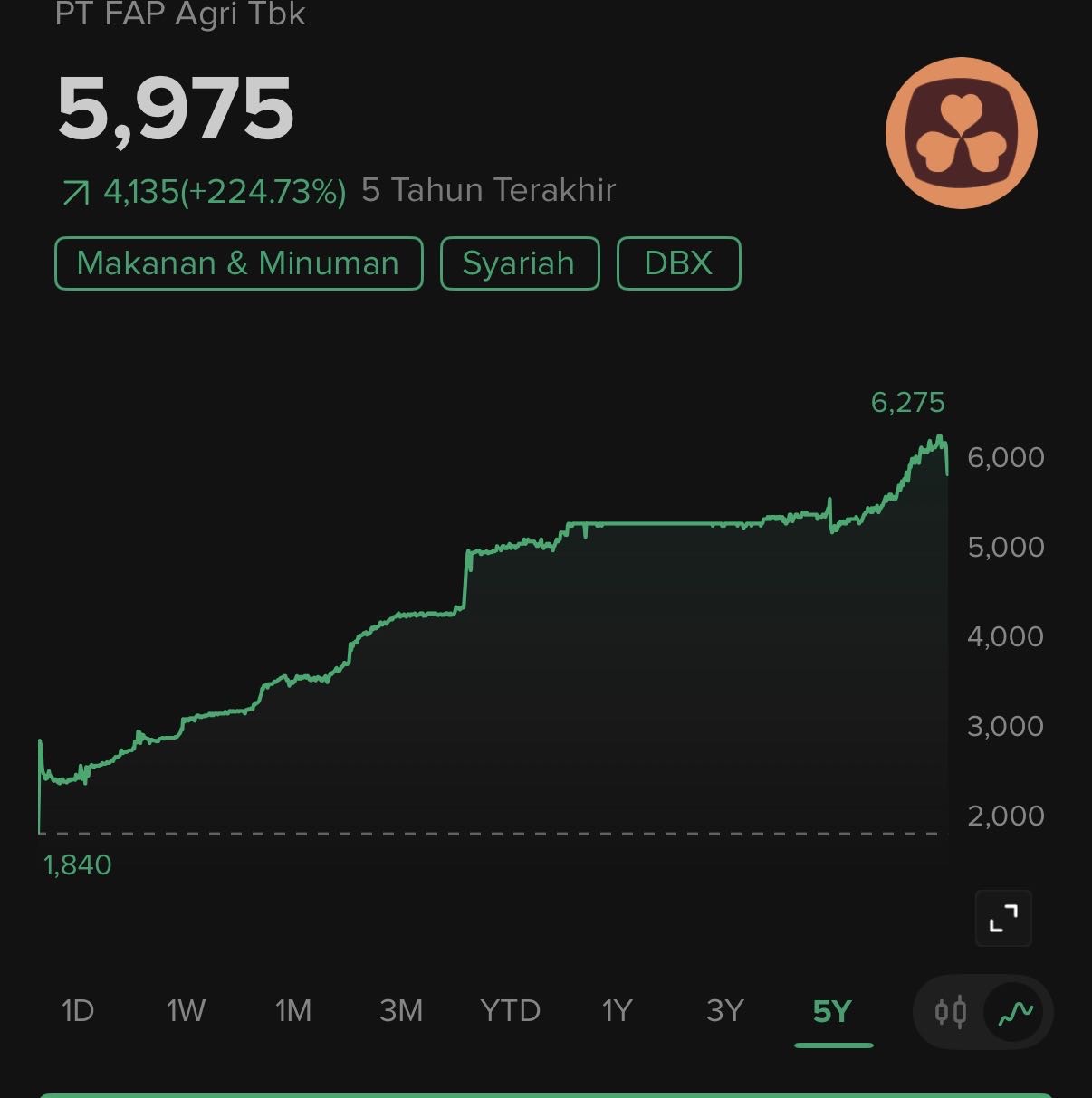Viewport: 1092px width, 1098px height.
Task: Switch to the 1Y range
Action: (x=617, y=1010)
